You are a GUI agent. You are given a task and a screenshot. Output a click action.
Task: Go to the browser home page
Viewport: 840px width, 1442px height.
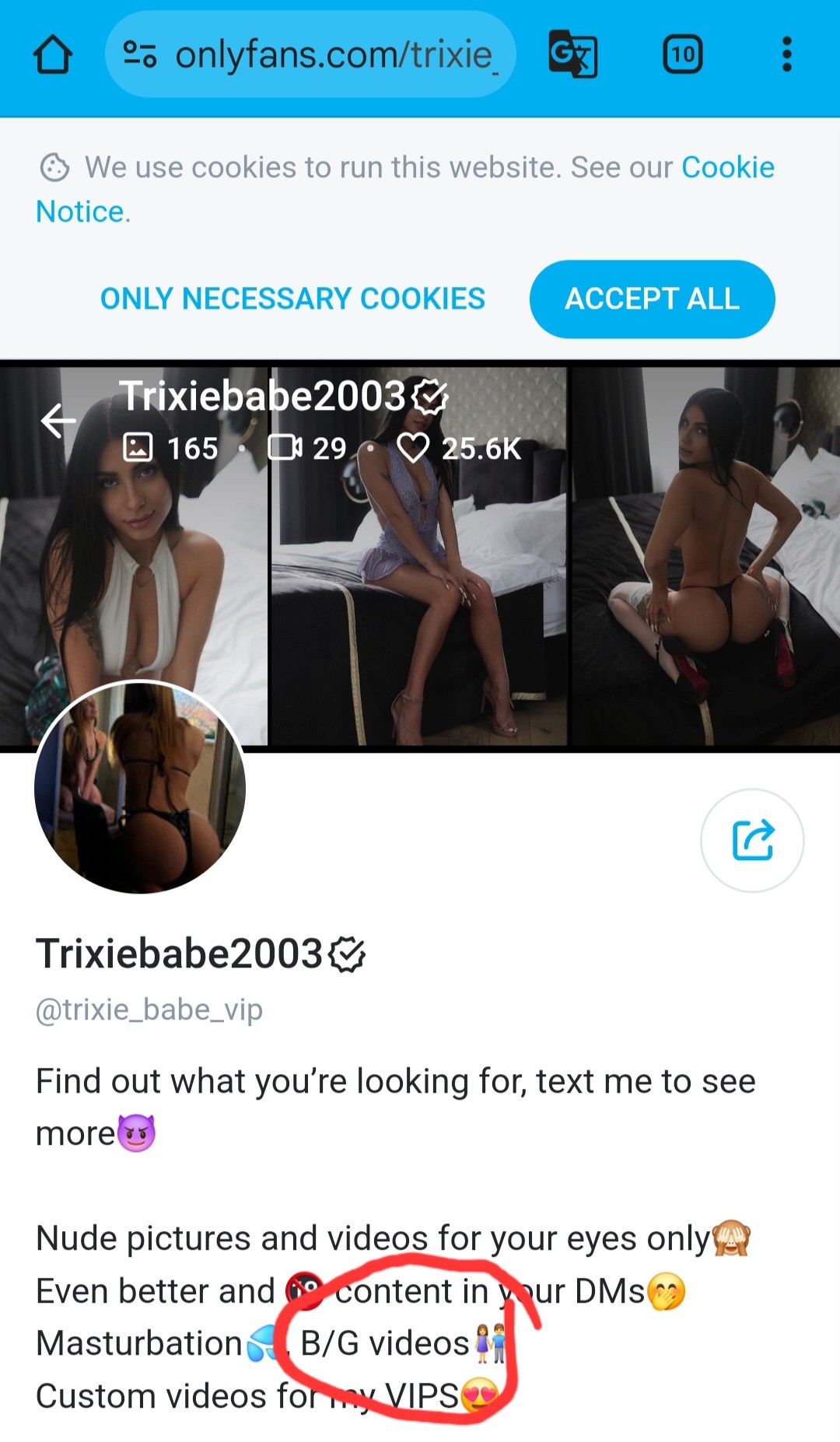click(53, 54)
